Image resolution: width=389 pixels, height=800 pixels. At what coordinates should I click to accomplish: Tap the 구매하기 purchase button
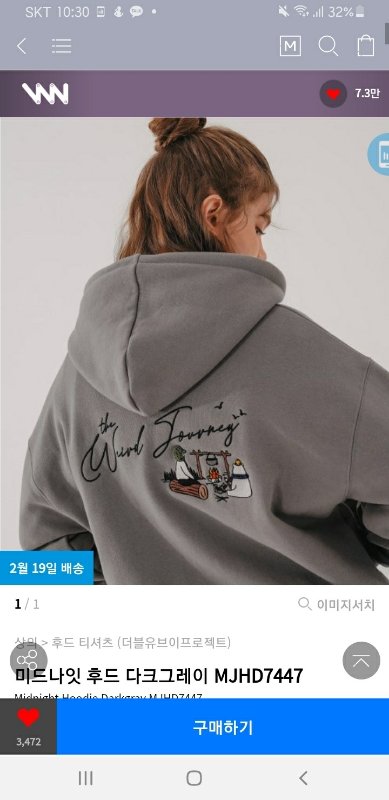(223, 727)
